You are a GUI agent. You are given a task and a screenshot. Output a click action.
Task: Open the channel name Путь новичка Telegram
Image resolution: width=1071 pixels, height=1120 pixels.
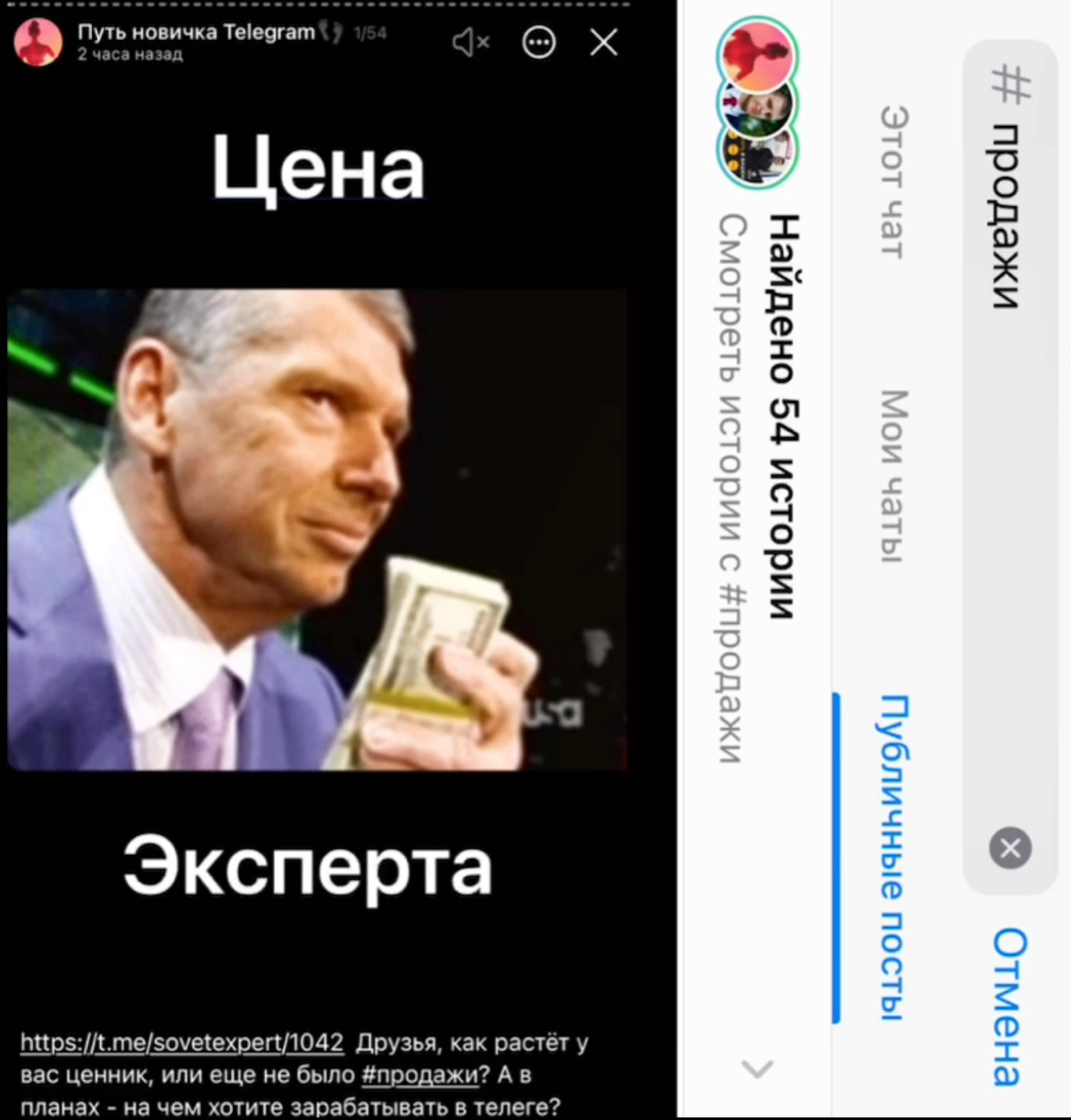[190, 31]
